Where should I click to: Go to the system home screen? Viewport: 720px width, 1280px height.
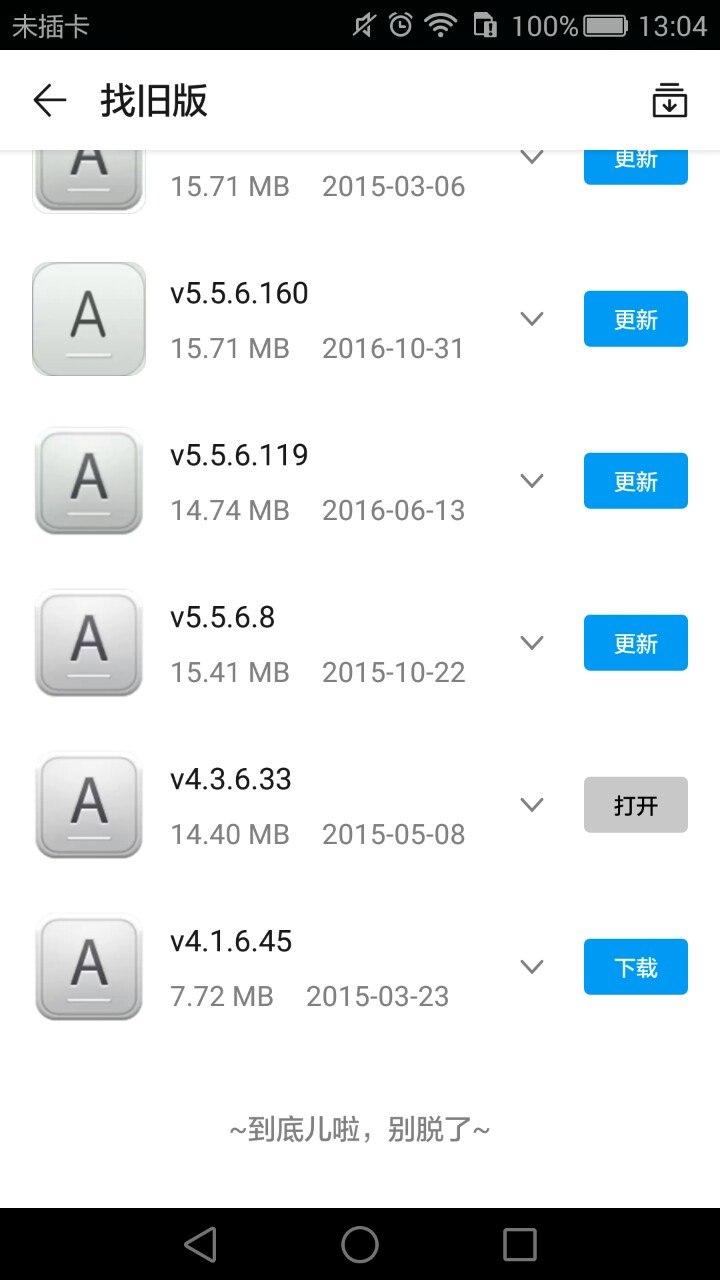click(360, 1244)
